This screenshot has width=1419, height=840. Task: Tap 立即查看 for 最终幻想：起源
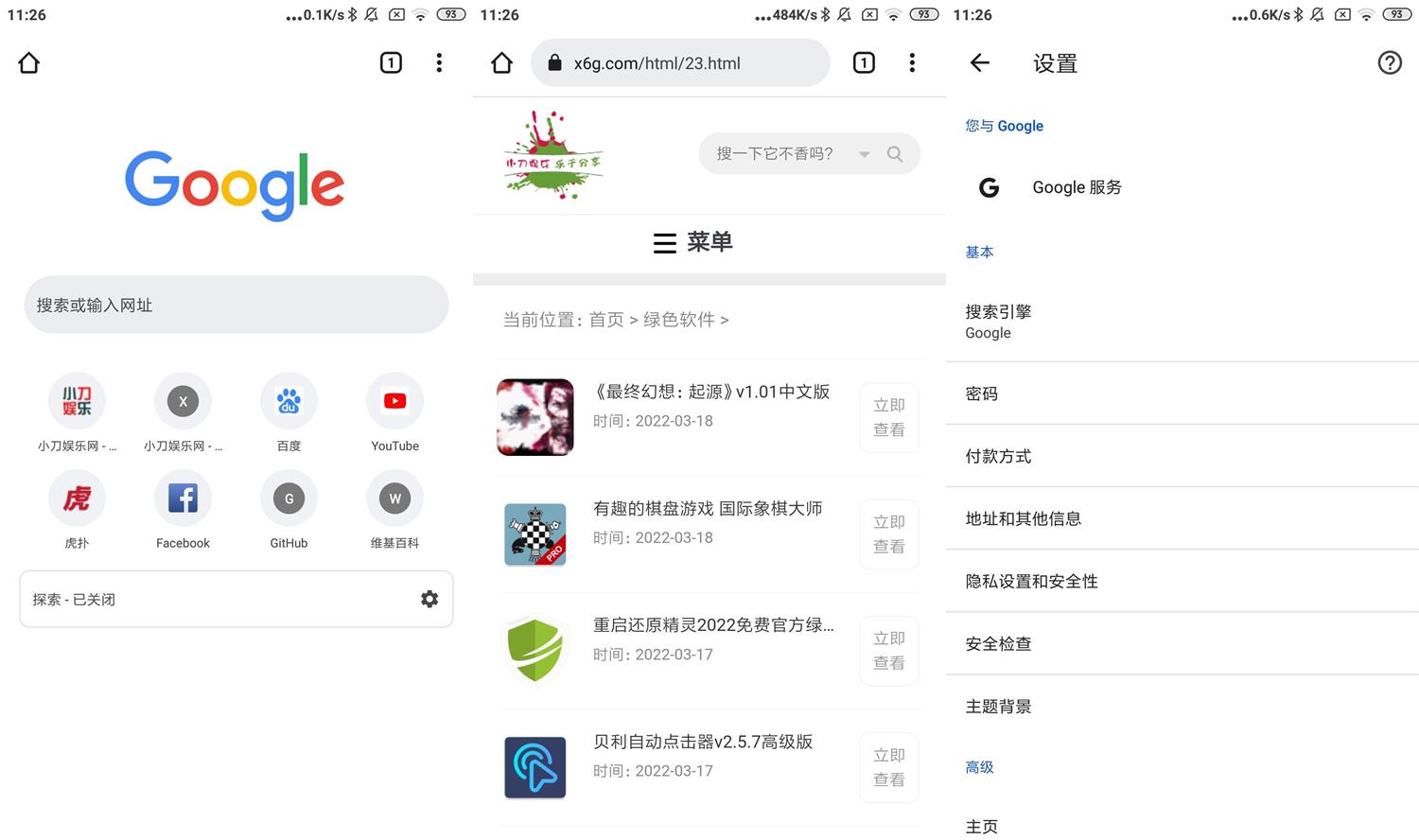(888, 417)
